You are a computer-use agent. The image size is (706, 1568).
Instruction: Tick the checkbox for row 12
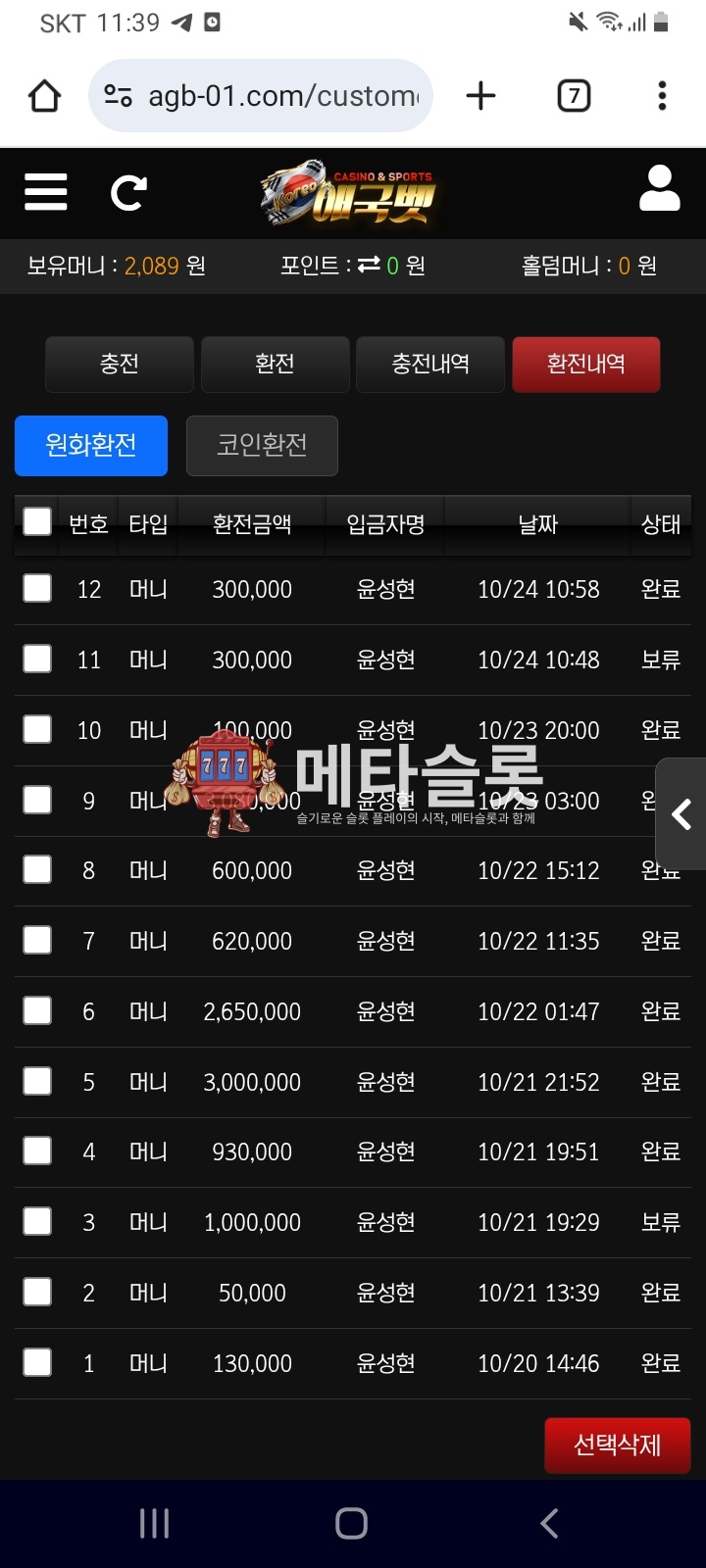tap(37, 588)
